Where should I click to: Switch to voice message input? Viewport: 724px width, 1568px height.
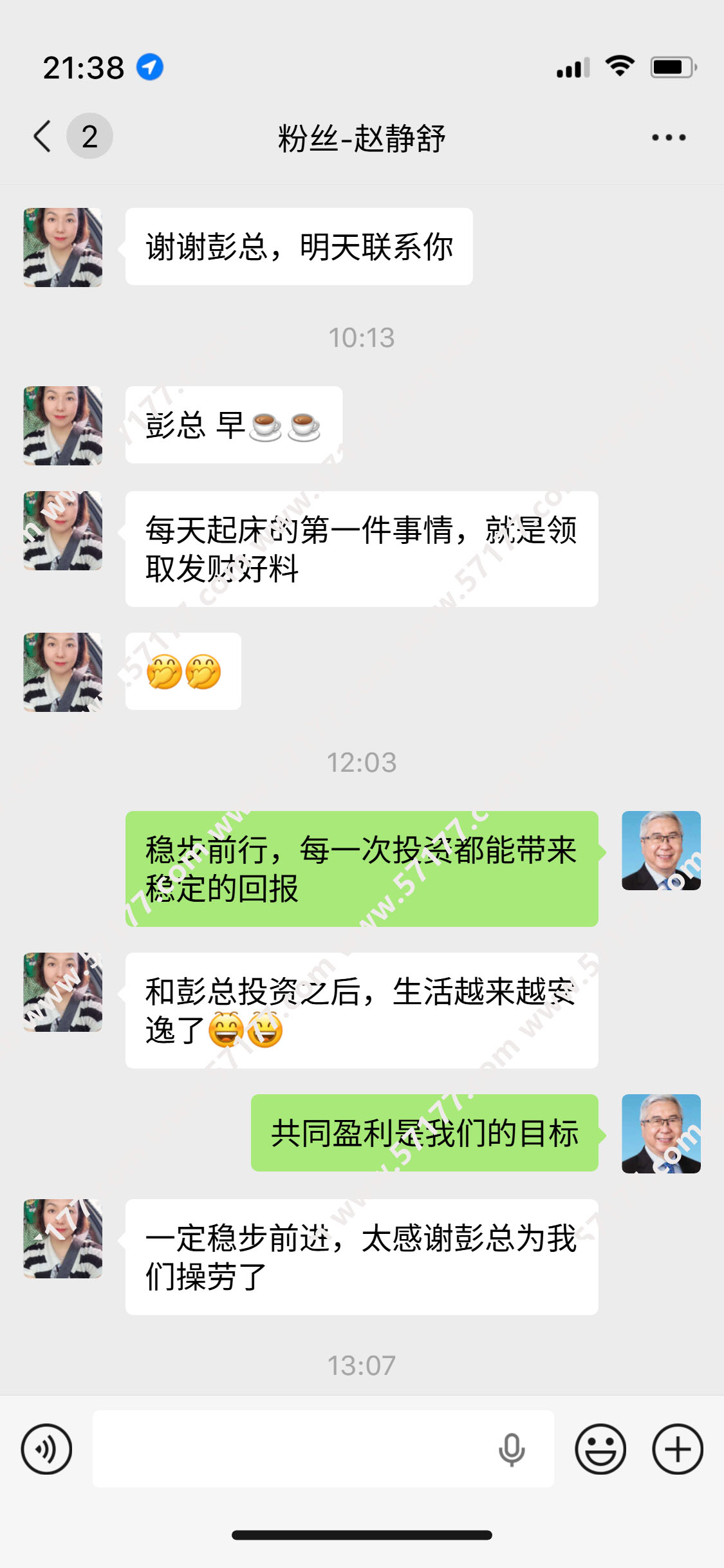[x=46, y=1449]
